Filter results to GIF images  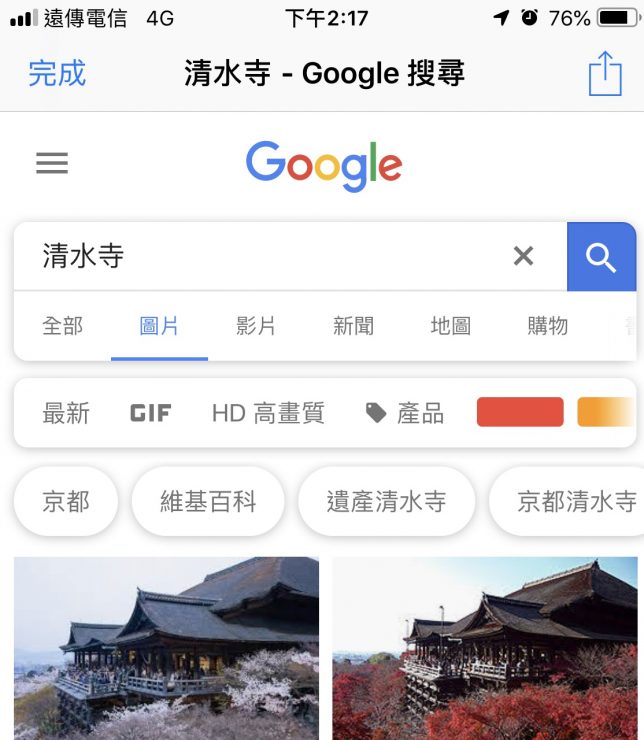150,413
